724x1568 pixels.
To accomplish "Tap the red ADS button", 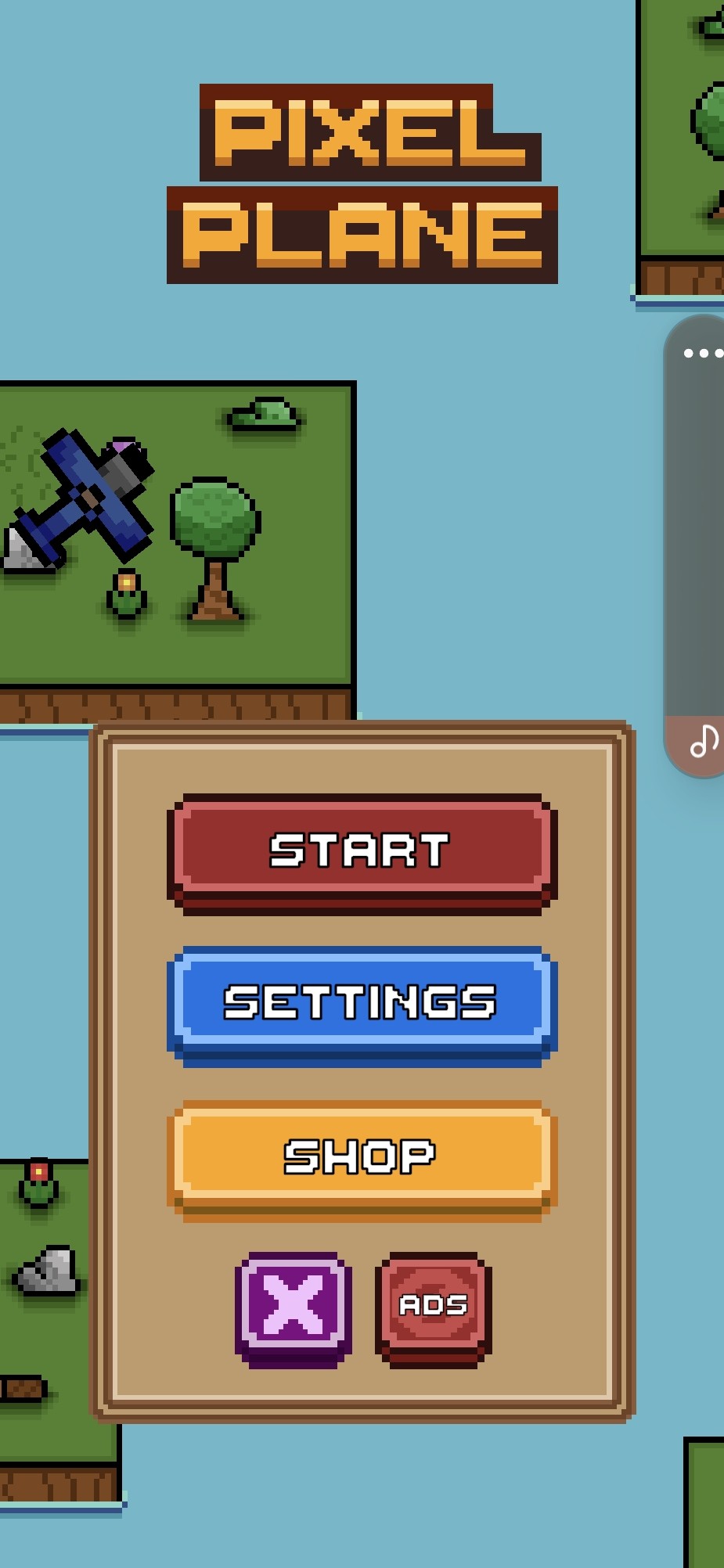I will click(x=434, y=1310).
